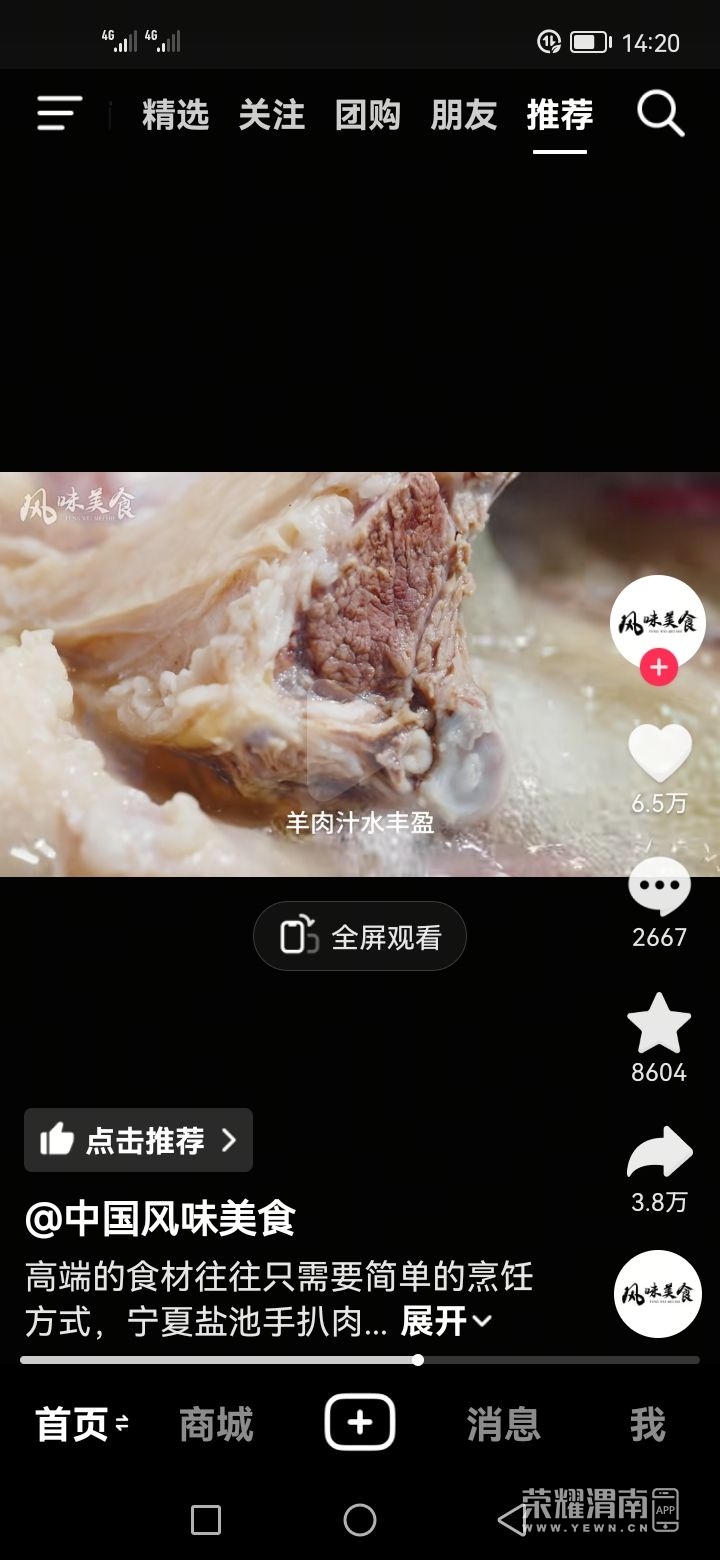
Task: Tap the 点击推荐 button
Action: [x=138, y=1140]
